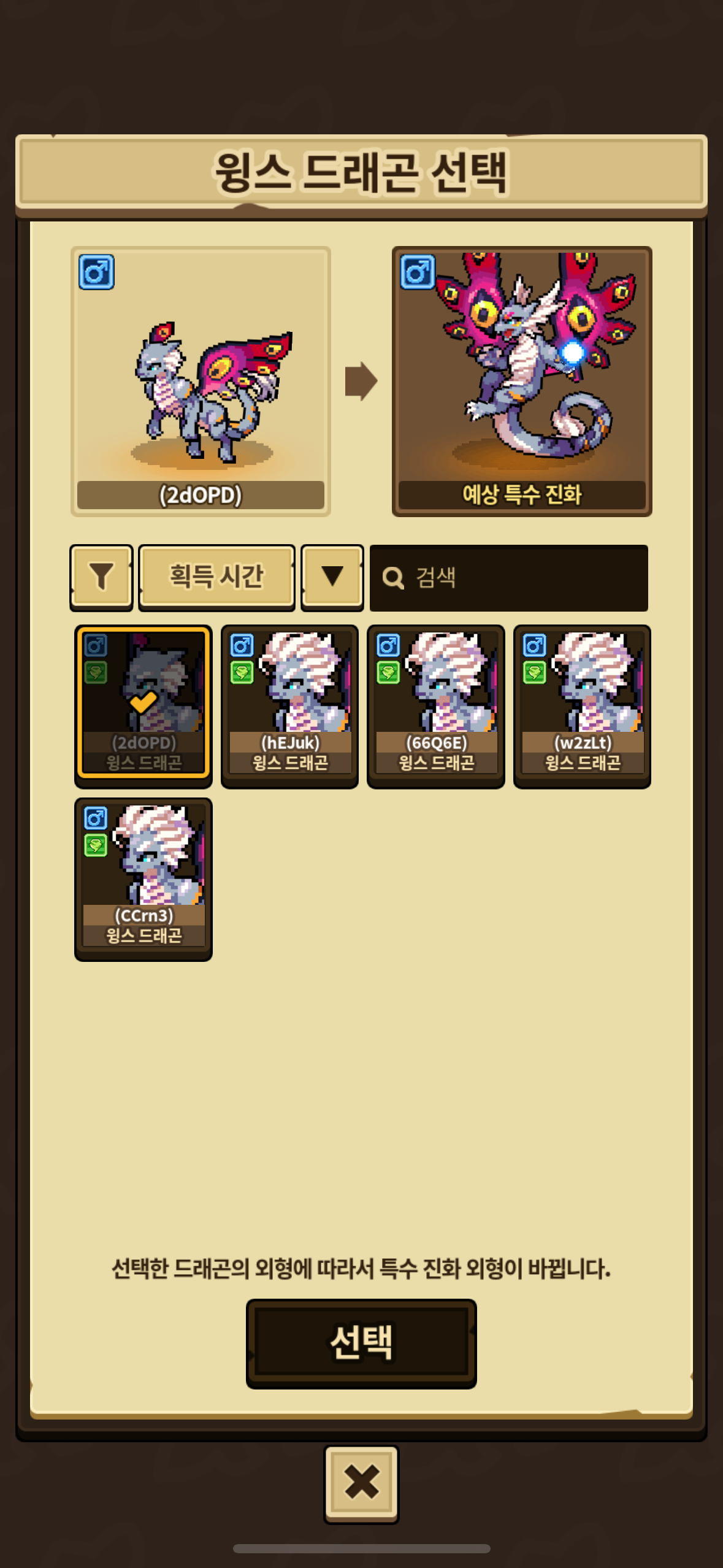Open the filter funnel button
The image size is (723, 1568).
101,577
